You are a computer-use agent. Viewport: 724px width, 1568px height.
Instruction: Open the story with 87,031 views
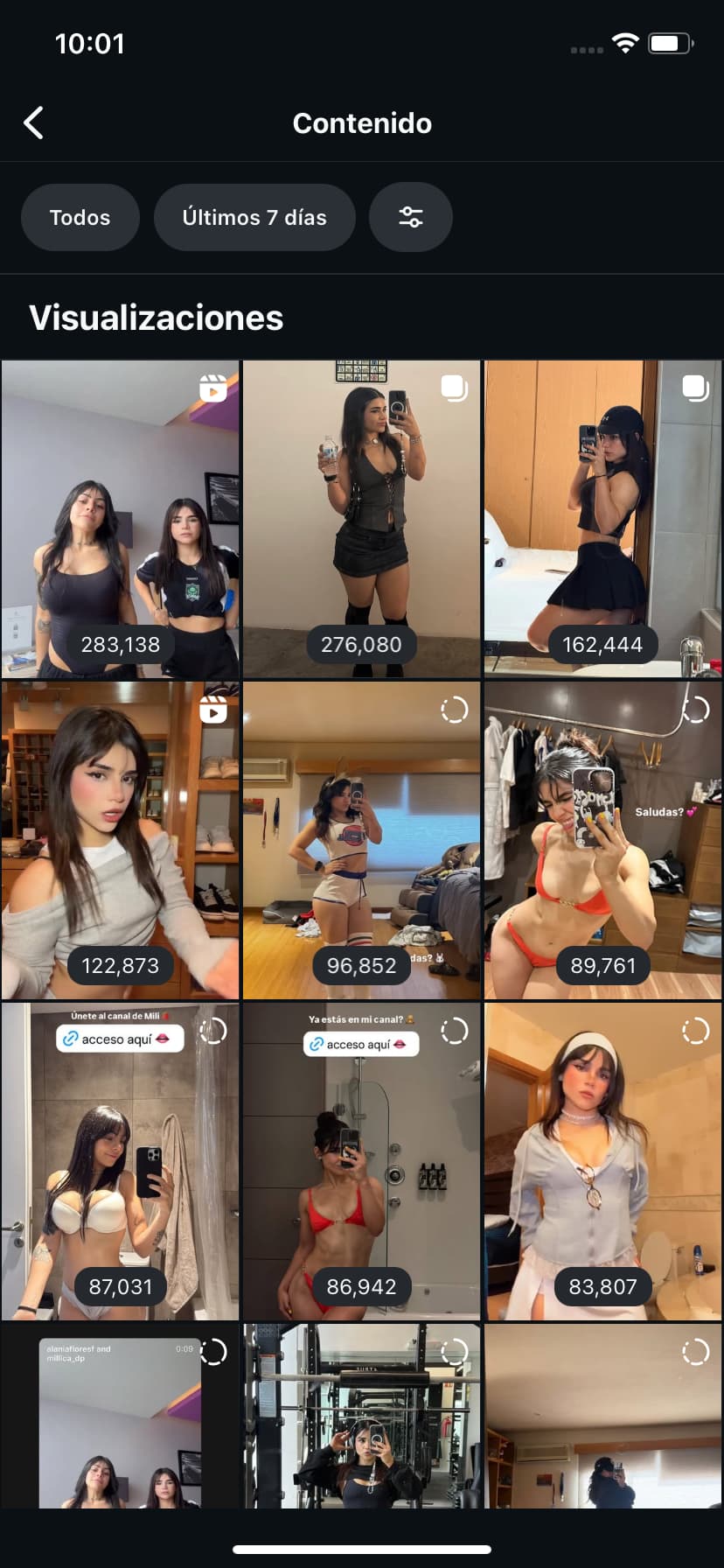tap(120, 1161)
